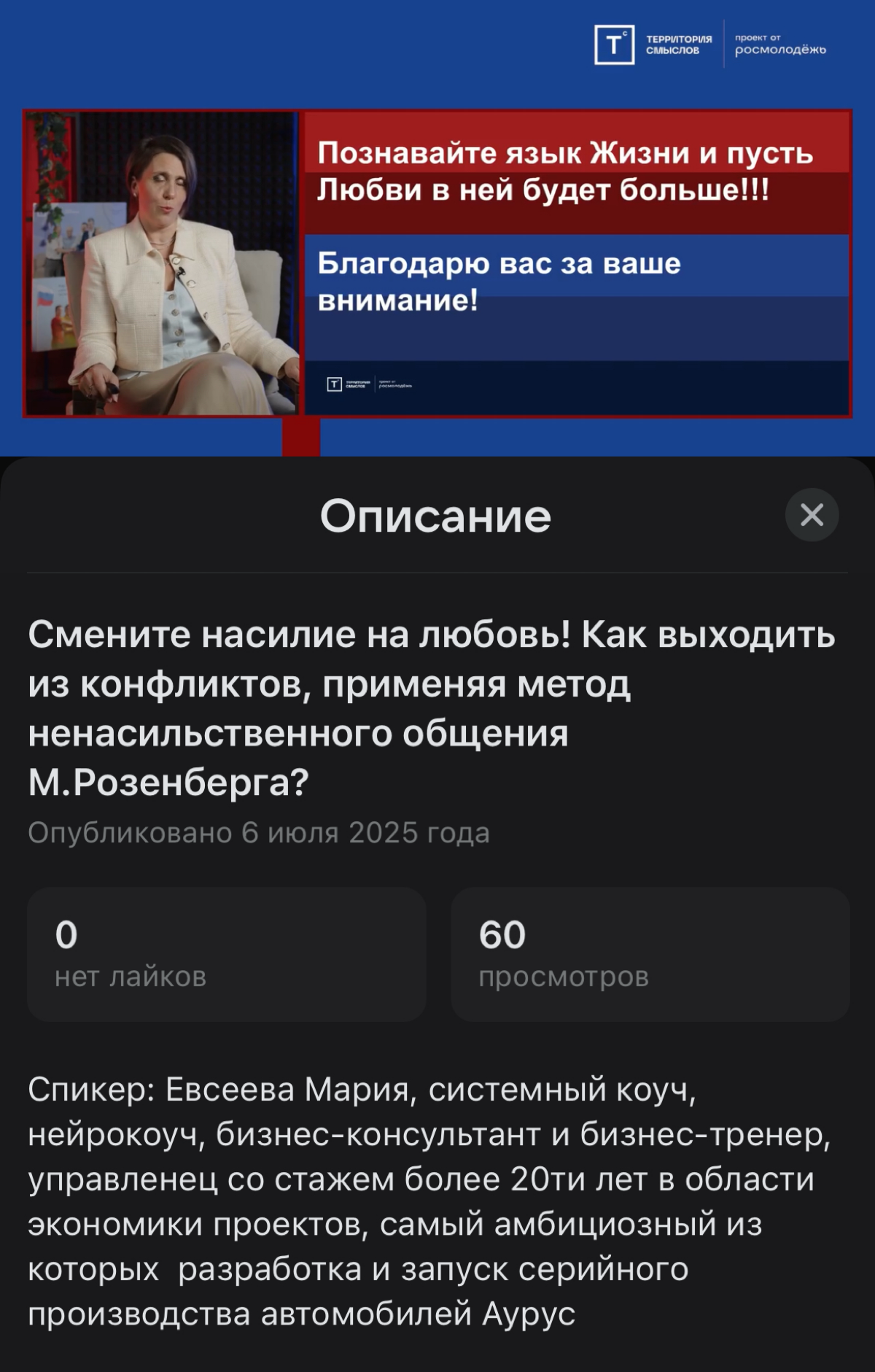Toggle playback by tapping the video preview
The height and width of the screenshot is (1372, 875).
point(437,264)
